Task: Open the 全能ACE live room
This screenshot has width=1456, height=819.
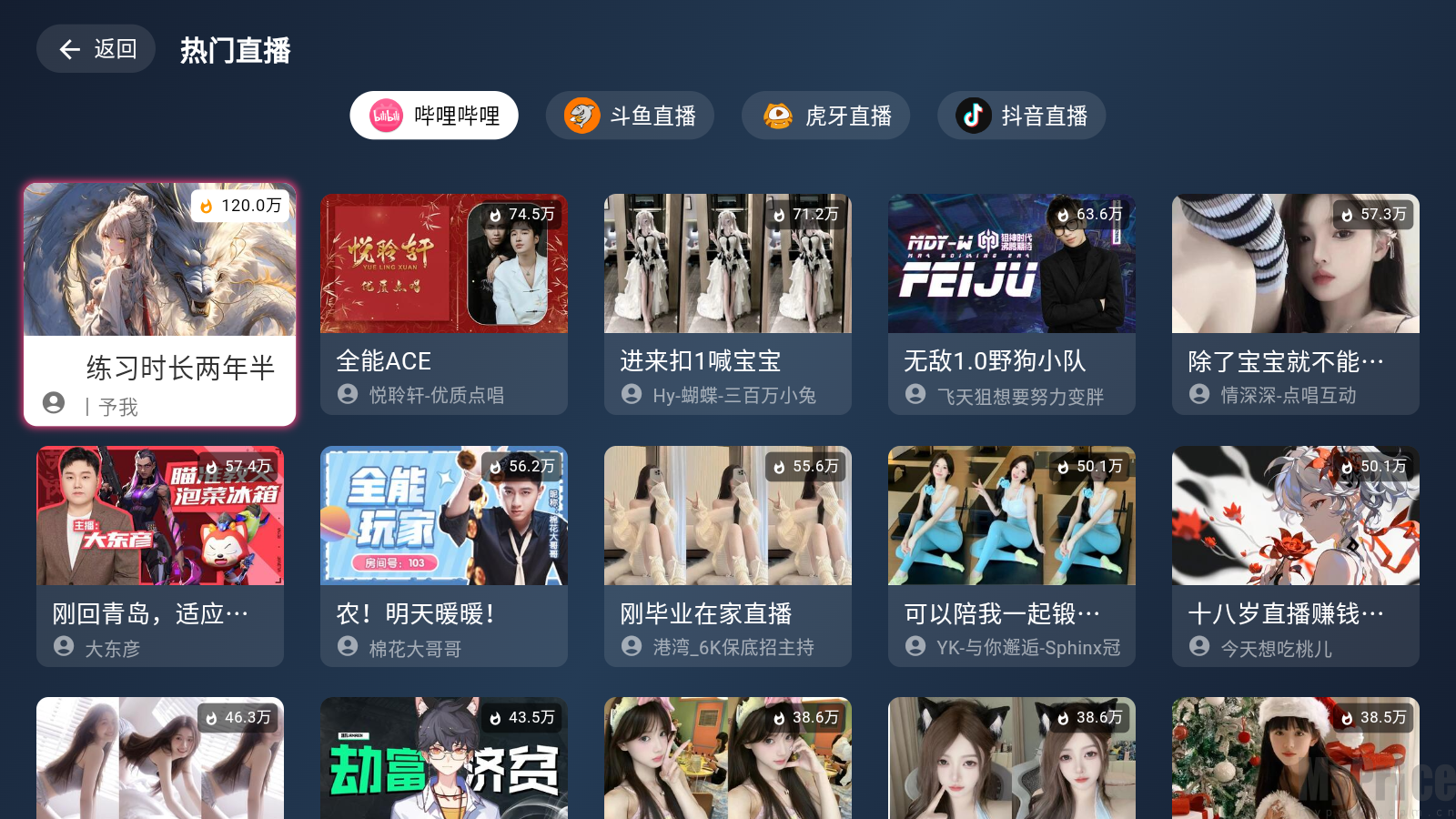Action: pyautogui.click(x=444, y=304)
